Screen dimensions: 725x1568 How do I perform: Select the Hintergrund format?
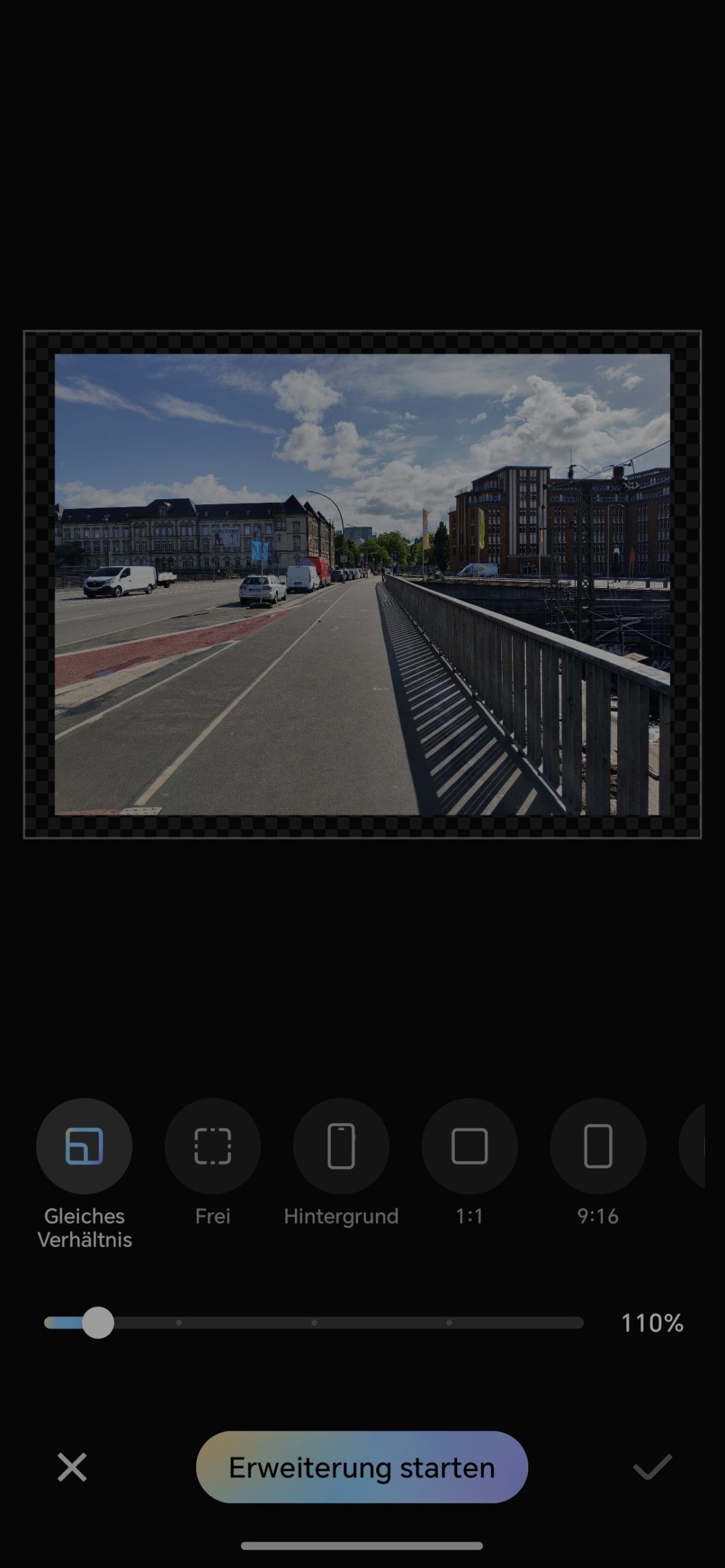point(341,1145)
